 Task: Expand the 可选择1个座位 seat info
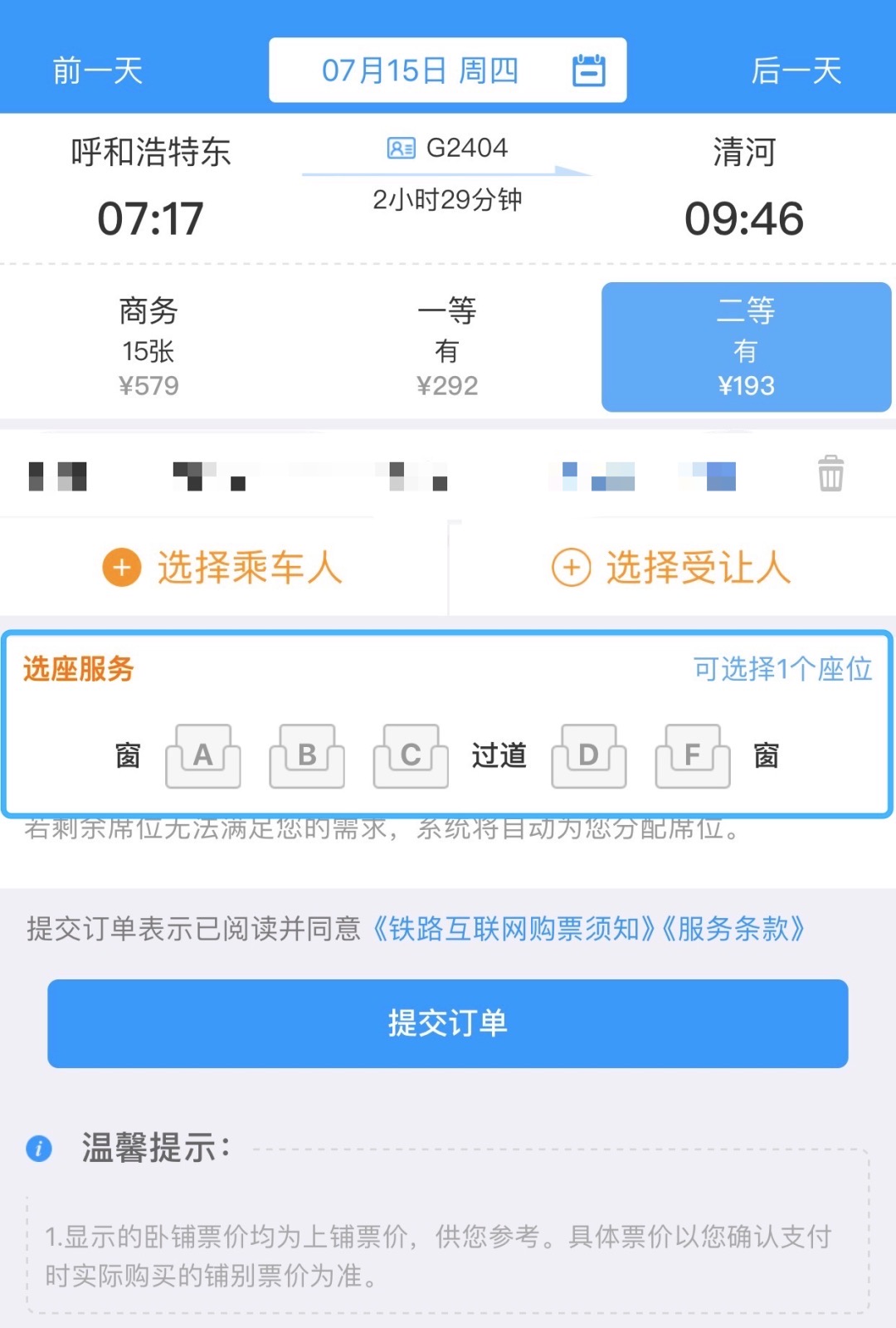(x=781, y=670)
